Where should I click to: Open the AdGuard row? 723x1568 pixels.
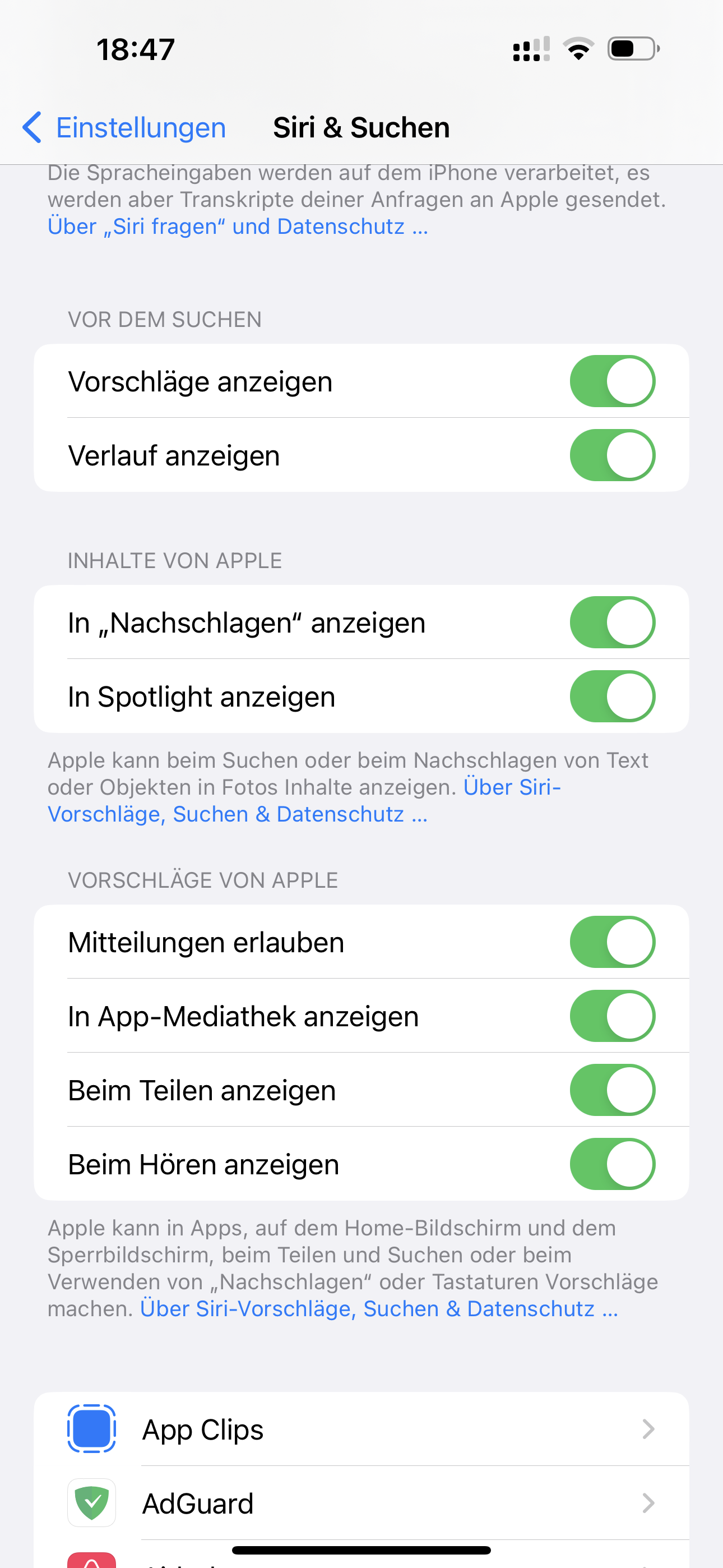[x=361, y=1504]
